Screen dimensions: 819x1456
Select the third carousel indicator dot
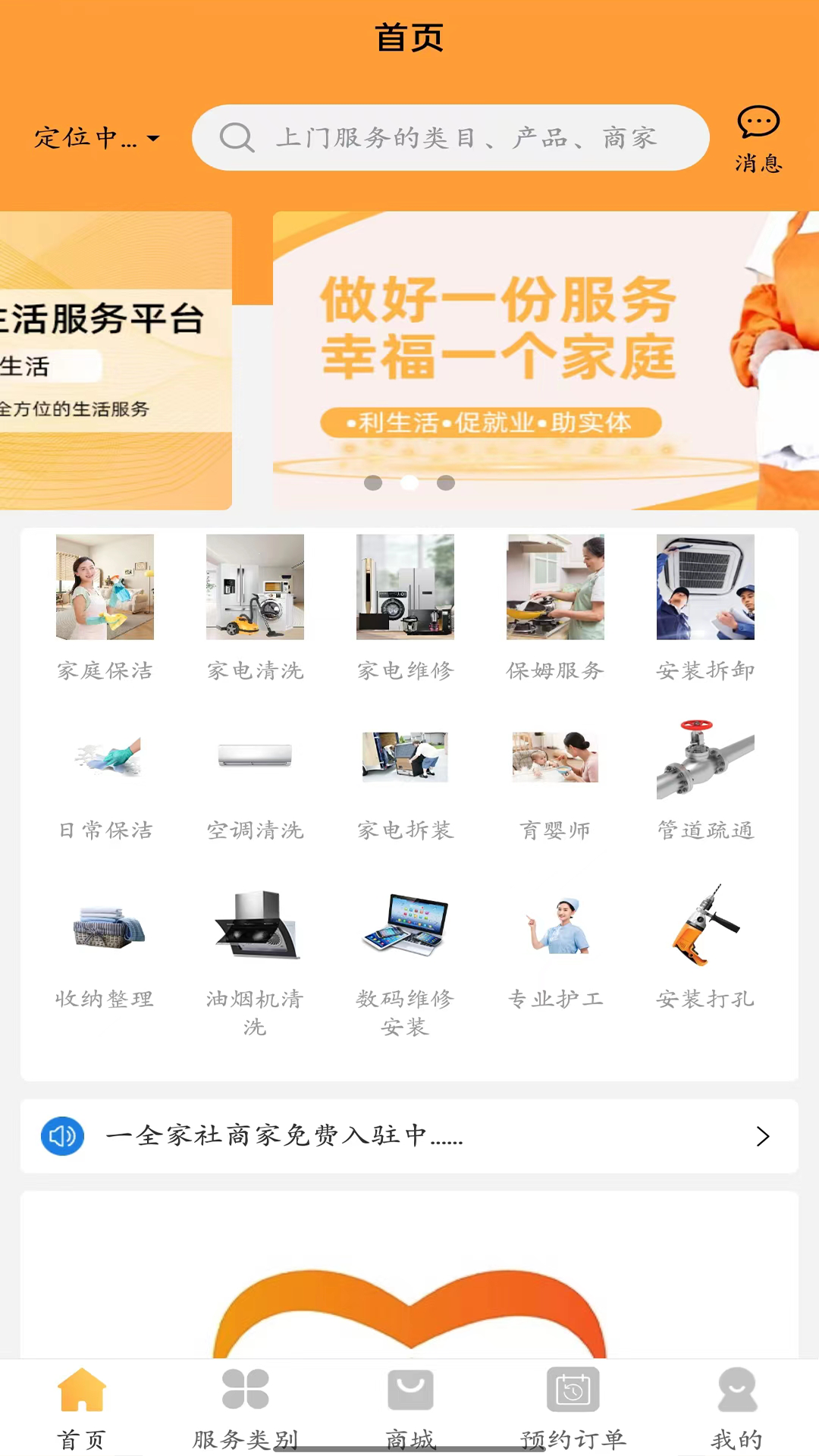coord(446,482)
